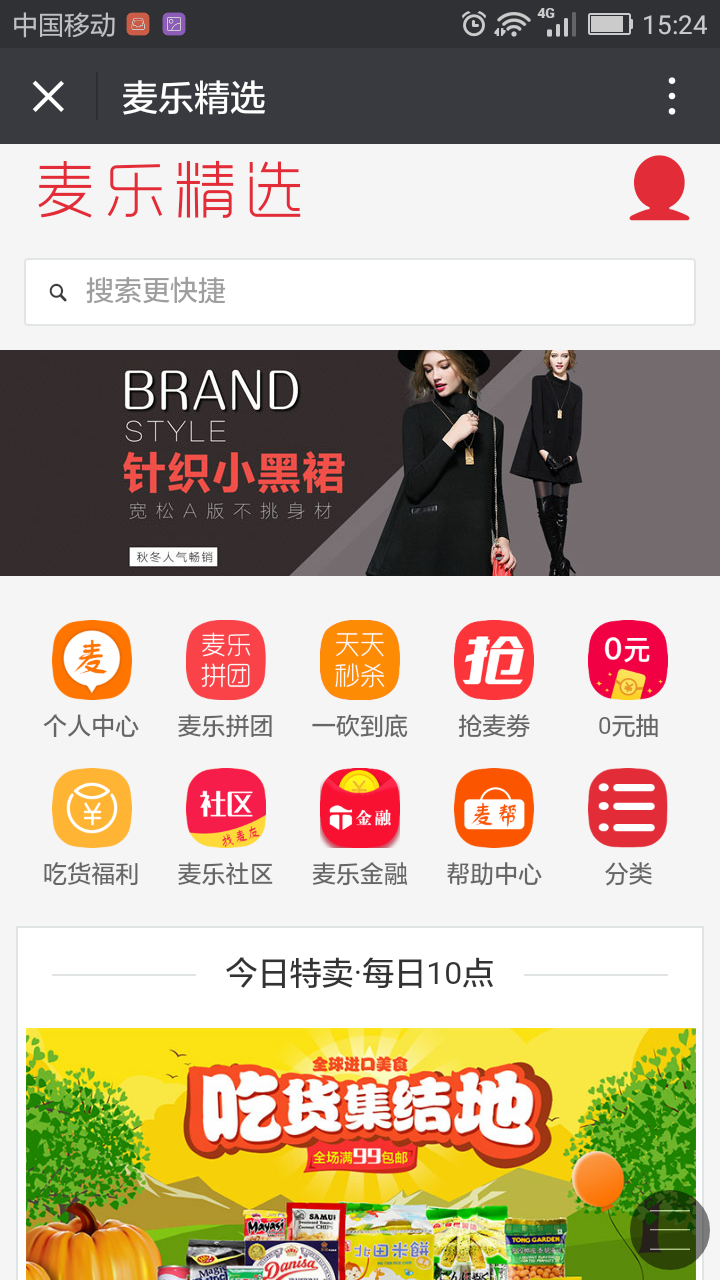The width and height of the screenshot is (720, 1280).
Task: Tap the floating menu button
Action: pyautogui.click(x=670, y=1230)
